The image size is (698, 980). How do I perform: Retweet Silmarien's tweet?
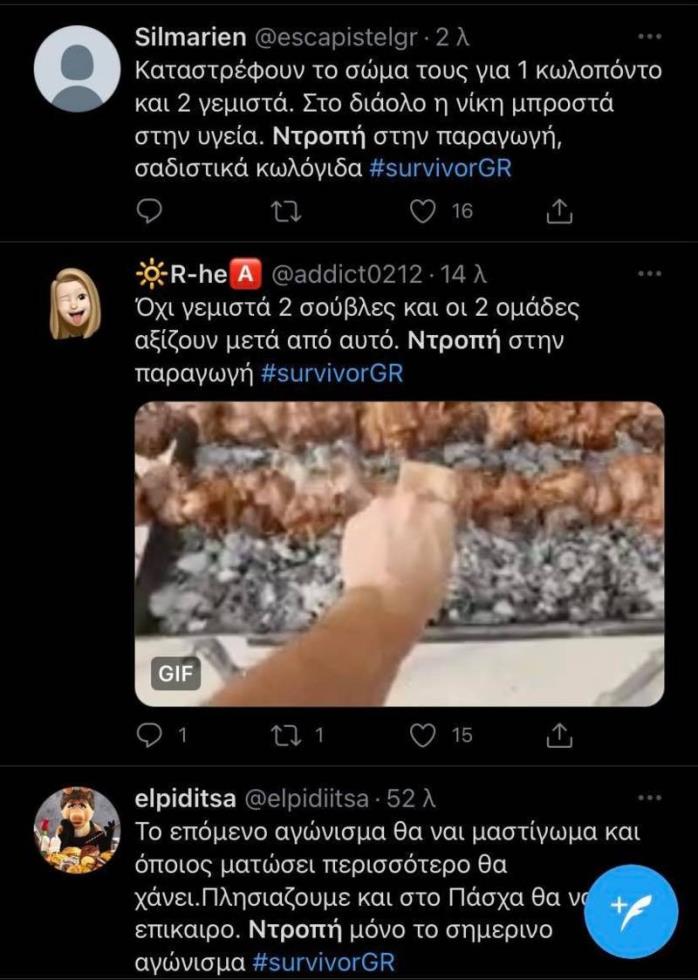pyautogui.click(x=289, y=211)
